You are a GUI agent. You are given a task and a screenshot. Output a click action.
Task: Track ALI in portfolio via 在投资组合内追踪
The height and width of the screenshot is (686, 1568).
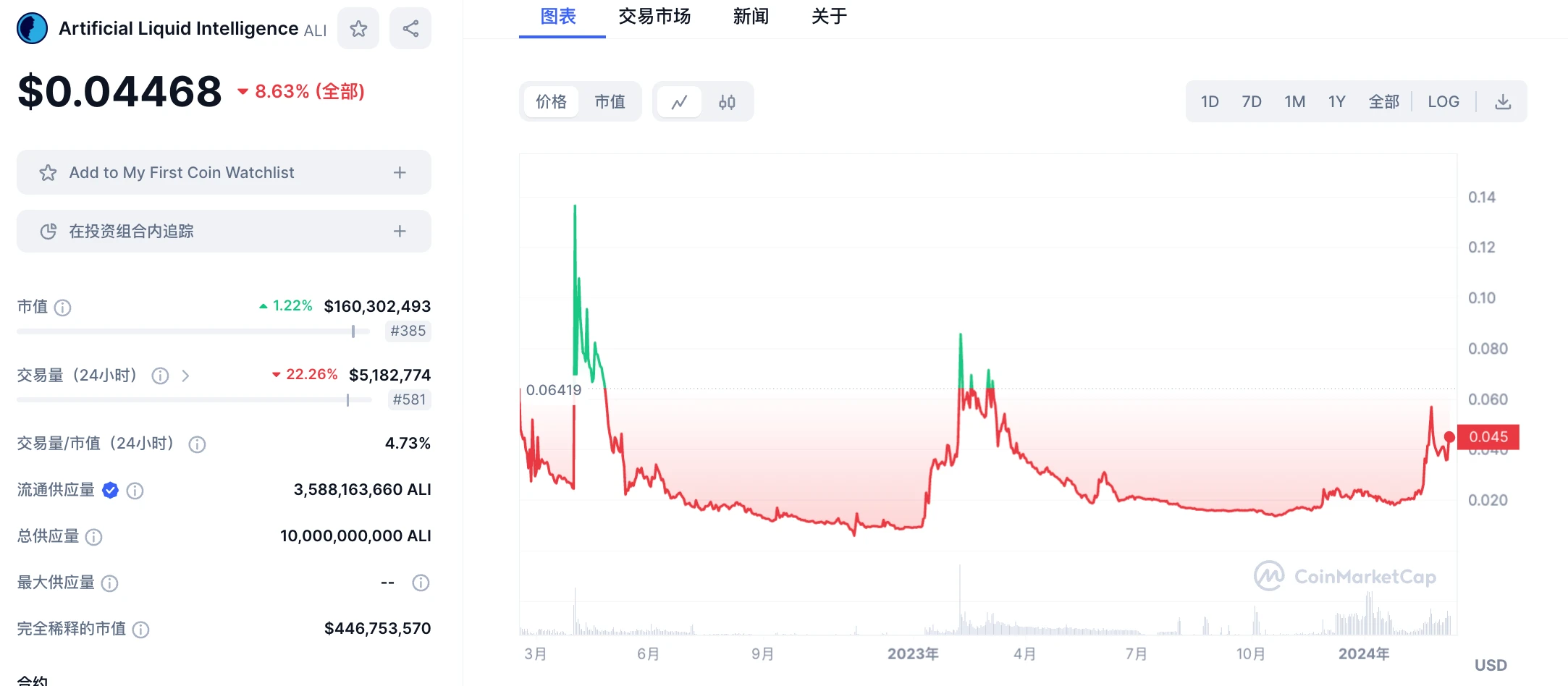click(x=224, y=232)
